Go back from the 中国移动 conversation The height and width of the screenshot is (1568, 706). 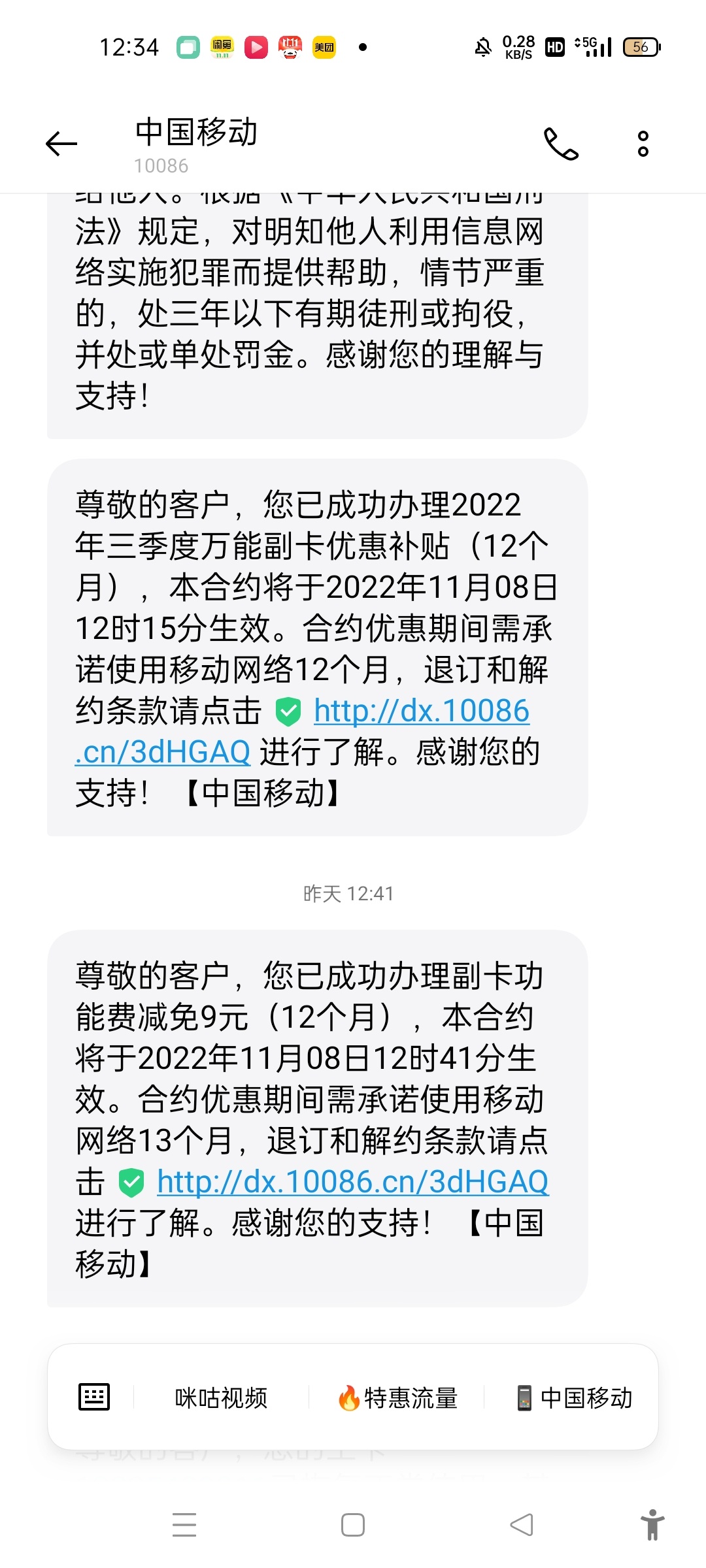61,144
